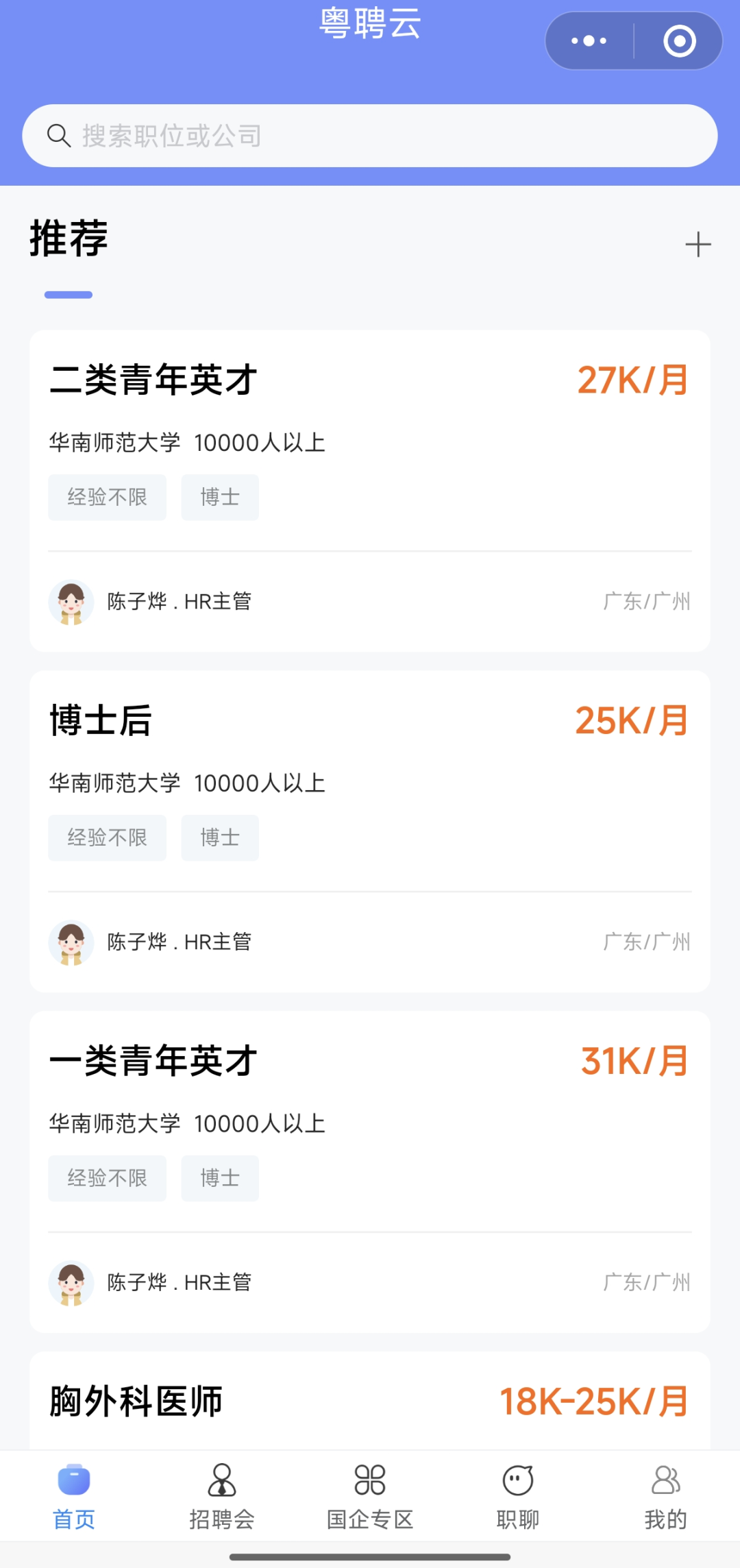Return to the 首页 tab
Image resolution: width=740 pixels, height=1568 pixels.
click(x=74, y=1497)
